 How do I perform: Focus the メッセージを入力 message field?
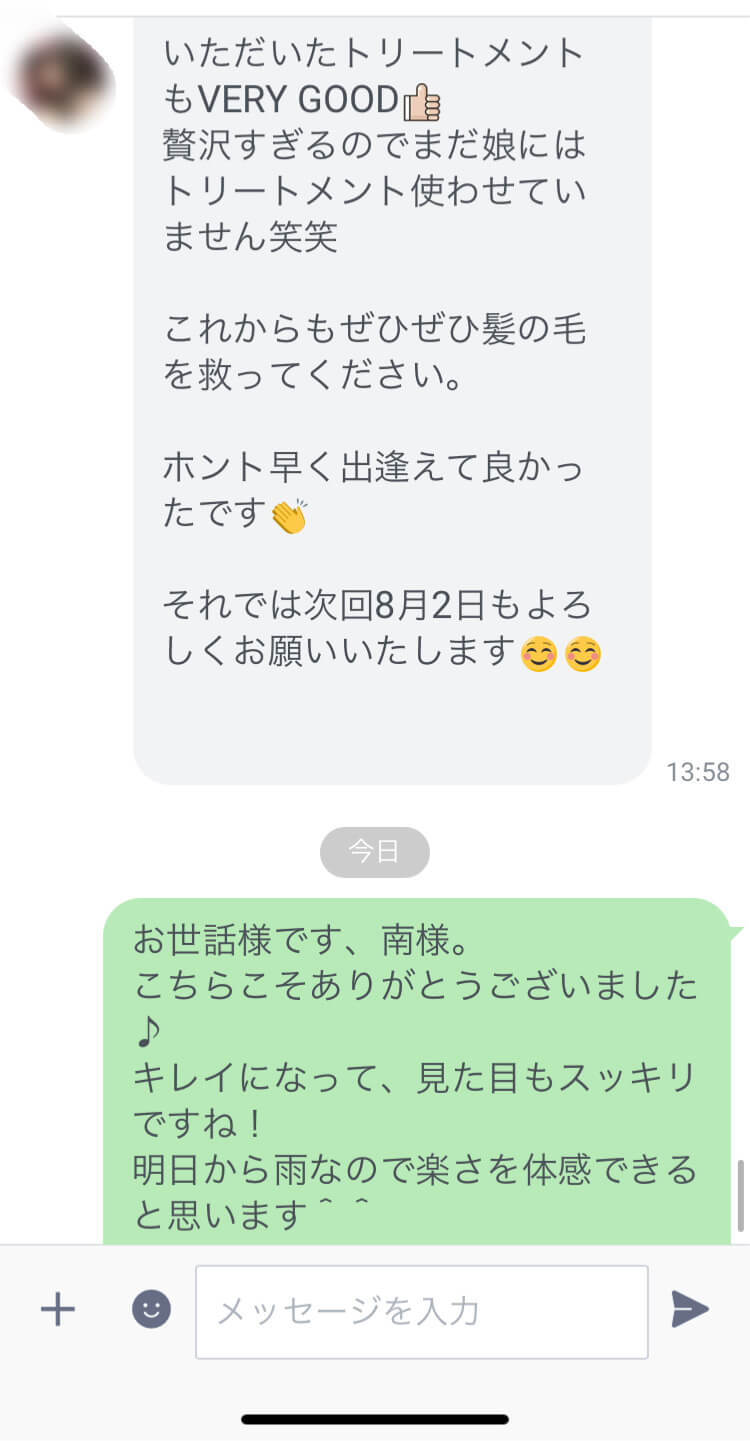(x=421, y=1311)
